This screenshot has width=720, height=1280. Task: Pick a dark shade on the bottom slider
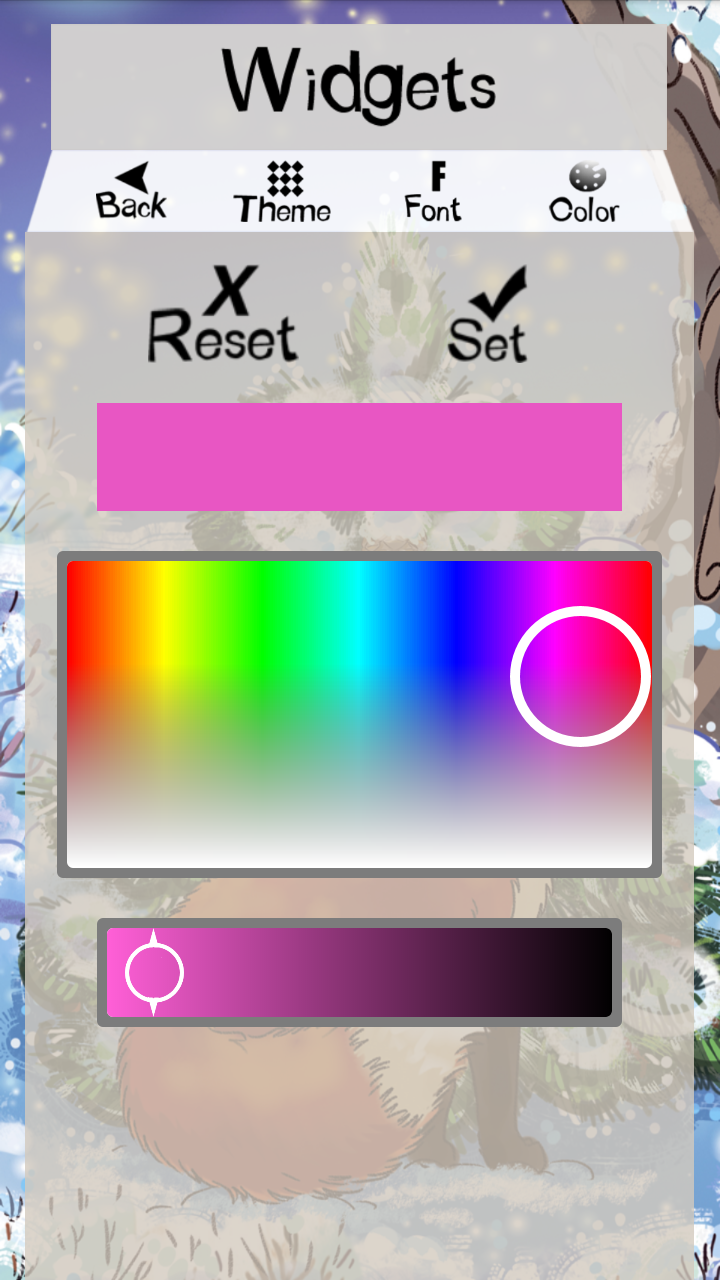(560, 972)
